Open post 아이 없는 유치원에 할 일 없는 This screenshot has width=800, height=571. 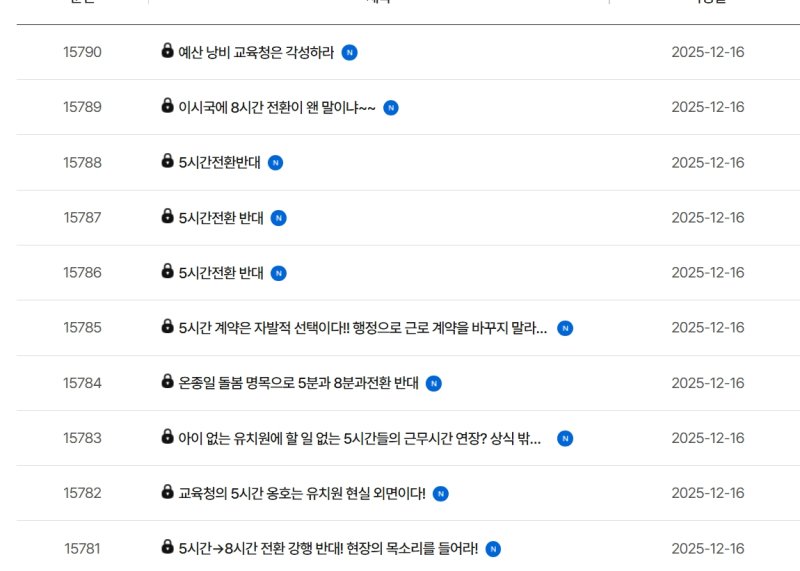[360, 438]
